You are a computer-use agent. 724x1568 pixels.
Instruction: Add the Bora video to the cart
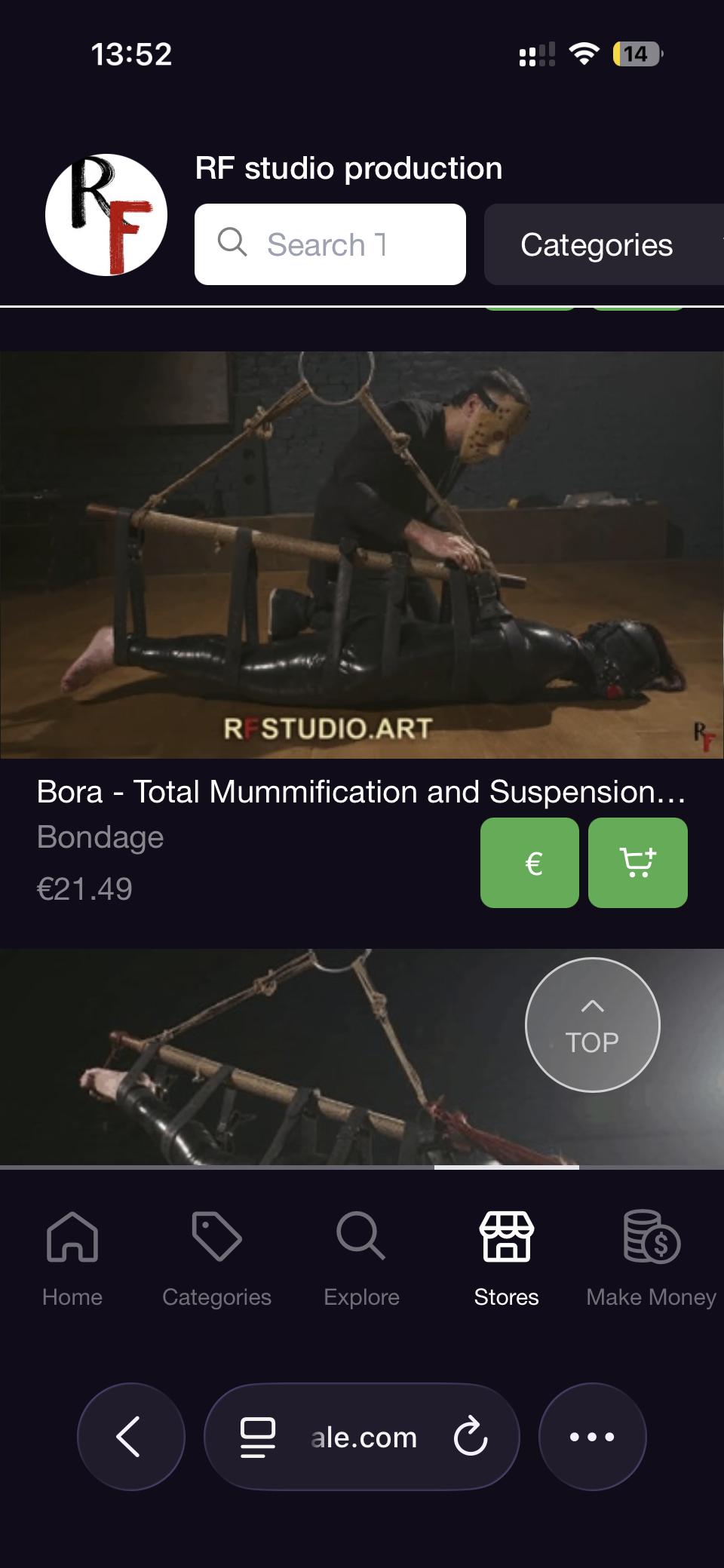click(x=638, y=863)
